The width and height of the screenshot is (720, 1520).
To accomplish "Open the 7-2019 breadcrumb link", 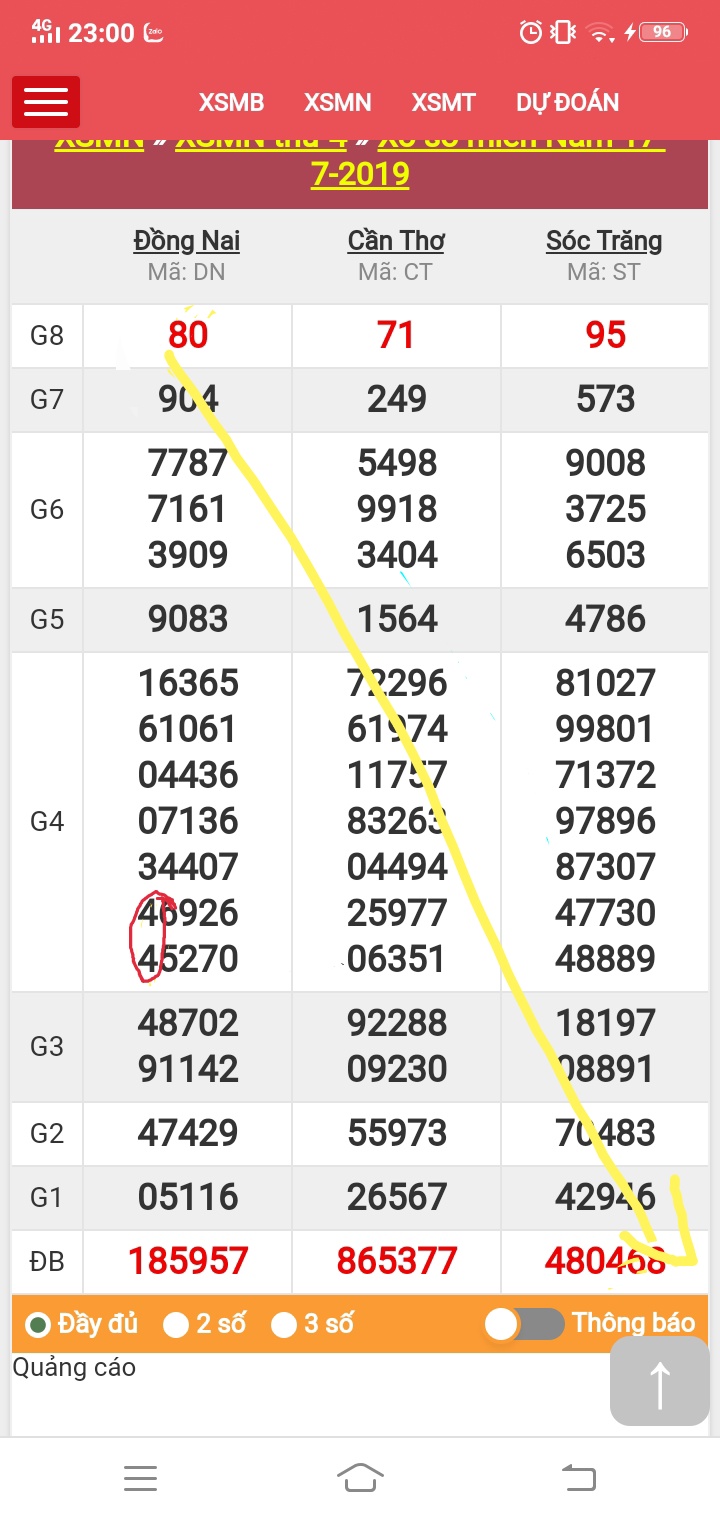I will point(360,174).
